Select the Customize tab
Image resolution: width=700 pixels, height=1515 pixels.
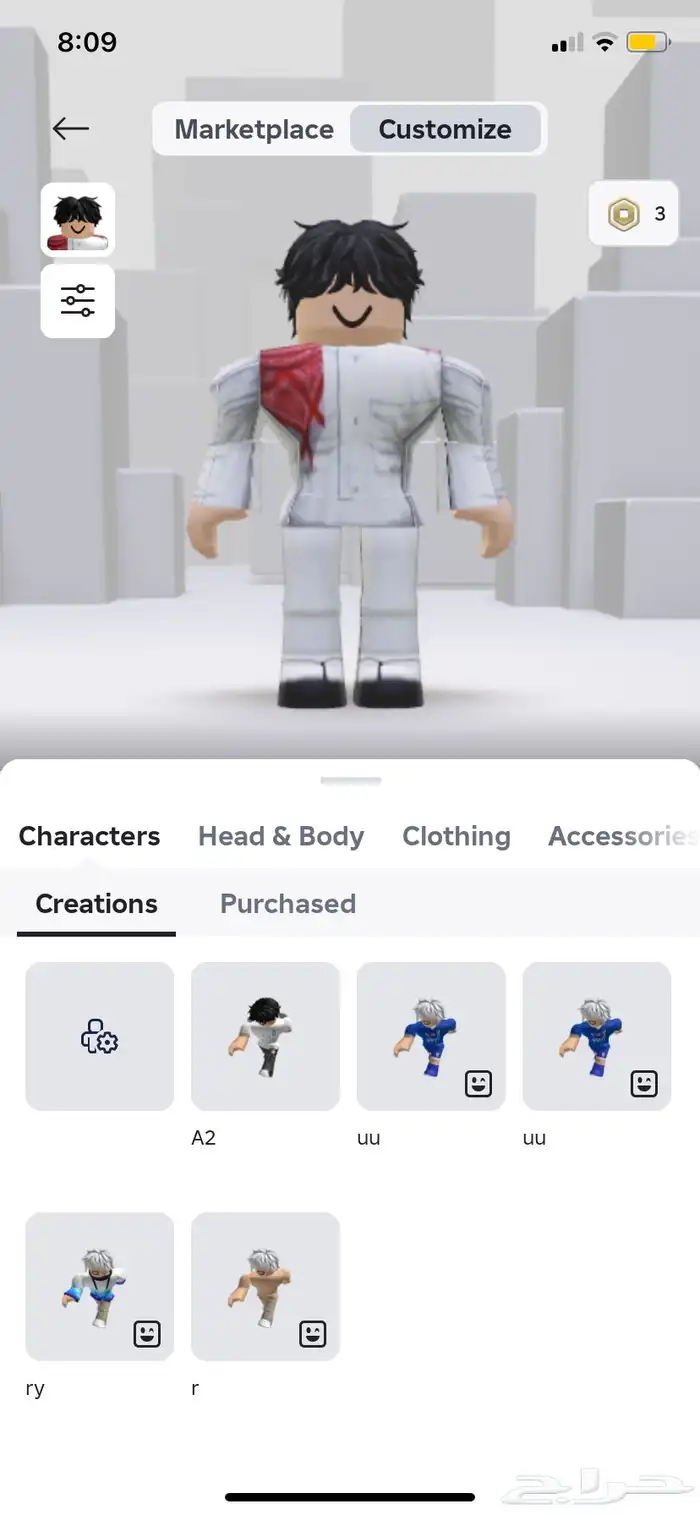coord(445,130)
